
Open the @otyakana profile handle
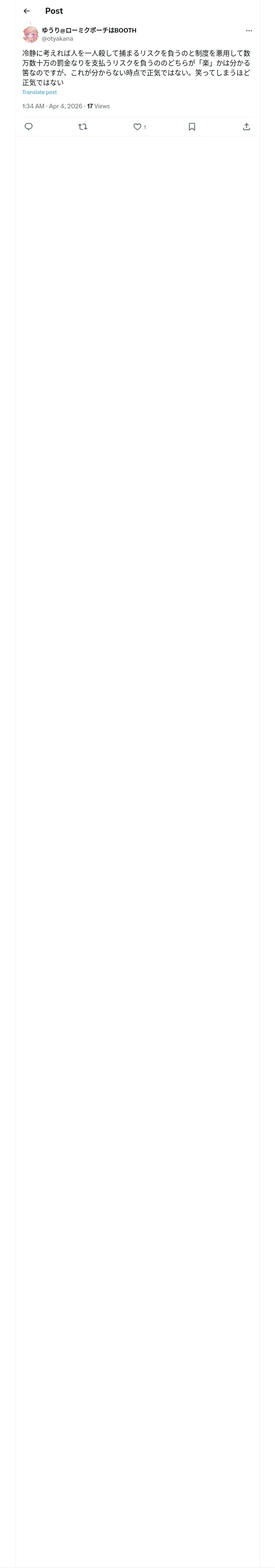[x=57, y=38]
